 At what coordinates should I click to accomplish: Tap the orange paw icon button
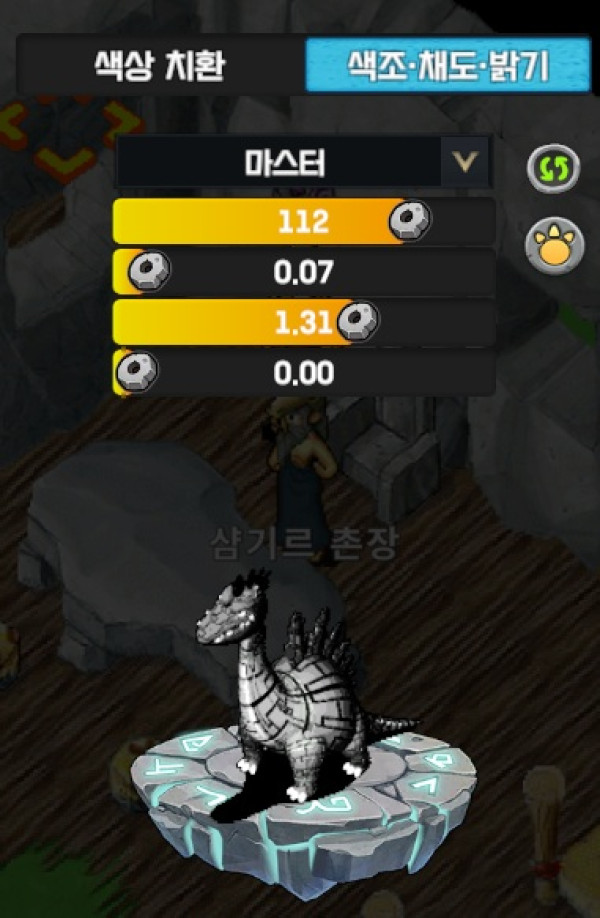(x=553, y=244)
